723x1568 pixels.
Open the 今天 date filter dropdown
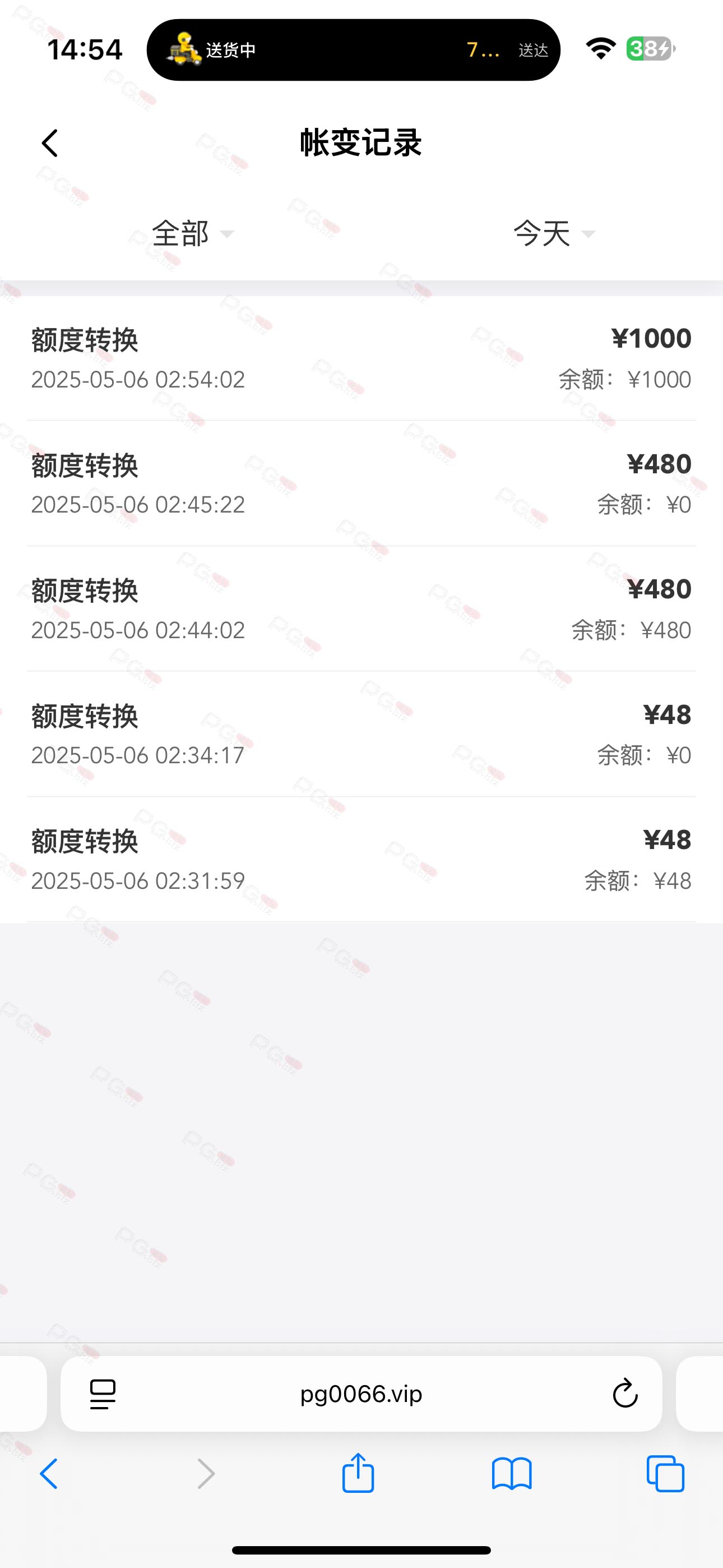click(x=554, y=234)
